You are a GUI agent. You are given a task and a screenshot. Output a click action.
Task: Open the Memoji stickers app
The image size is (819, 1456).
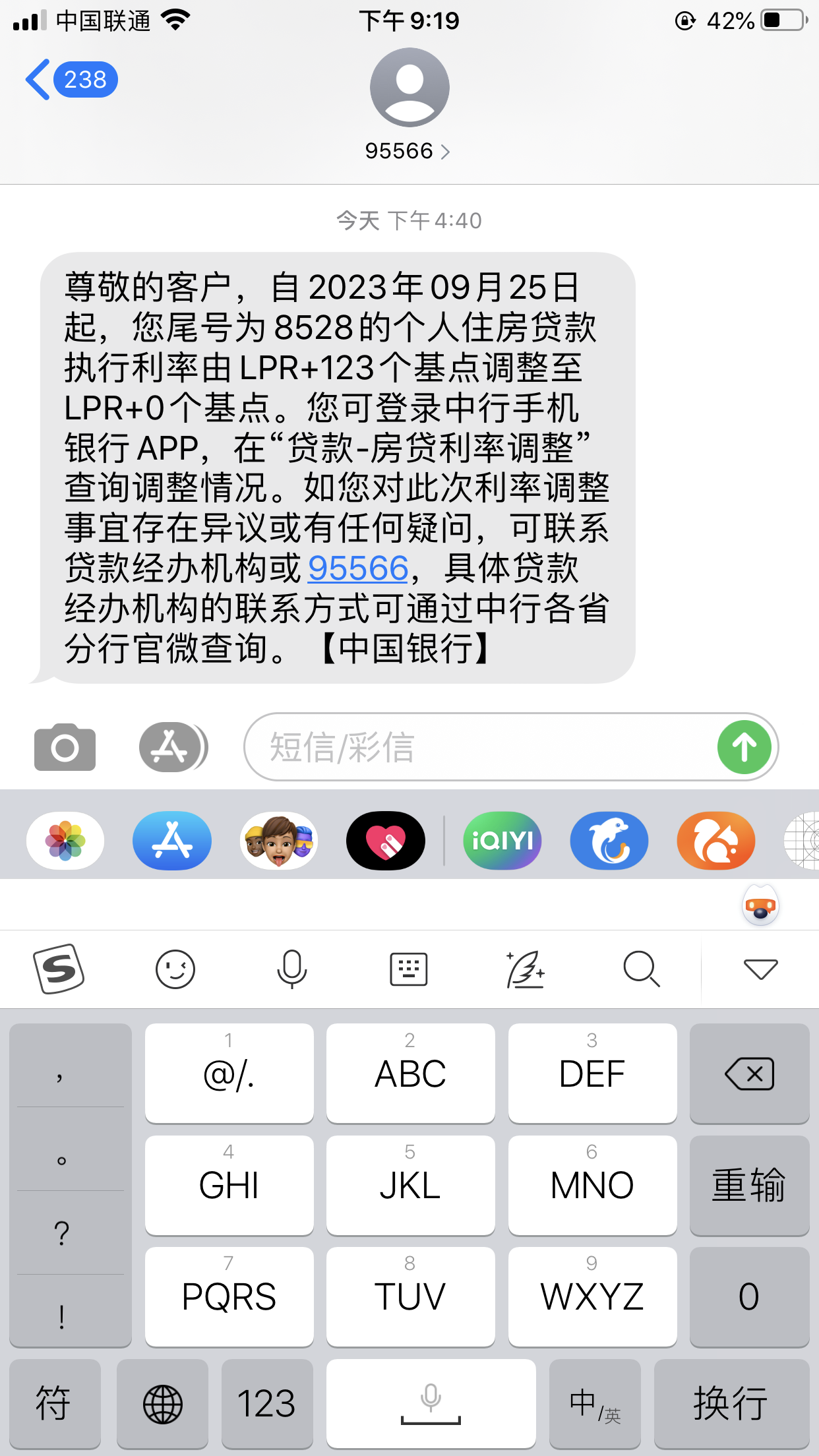tap(279, 841)
